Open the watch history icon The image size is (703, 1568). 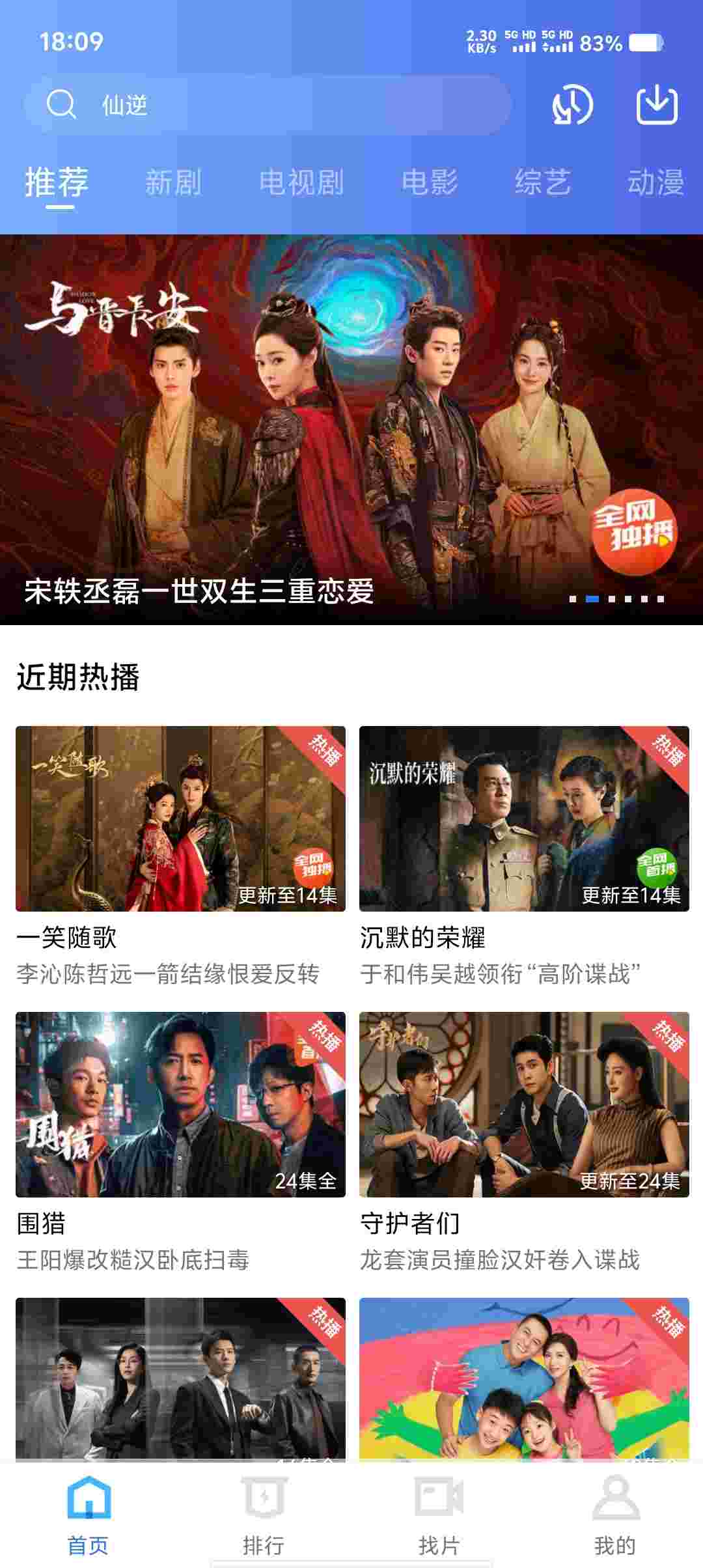[572, 105]
